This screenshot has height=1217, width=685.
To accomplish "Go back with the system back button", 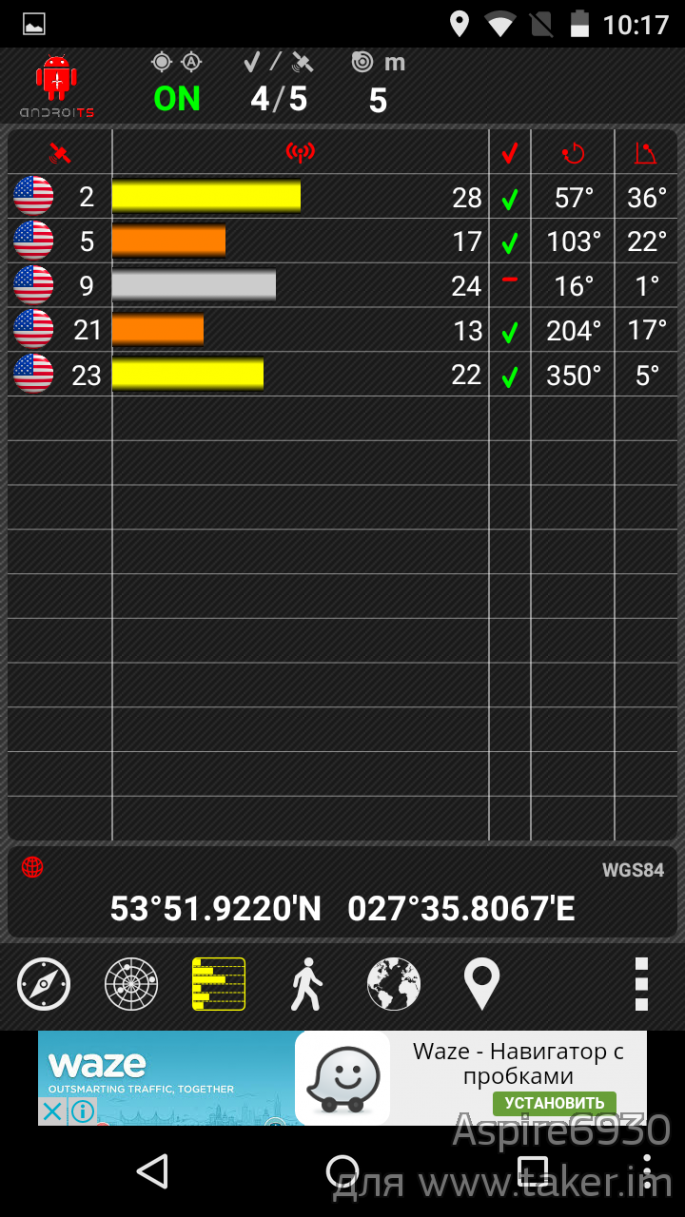I will coord(153,1171).
